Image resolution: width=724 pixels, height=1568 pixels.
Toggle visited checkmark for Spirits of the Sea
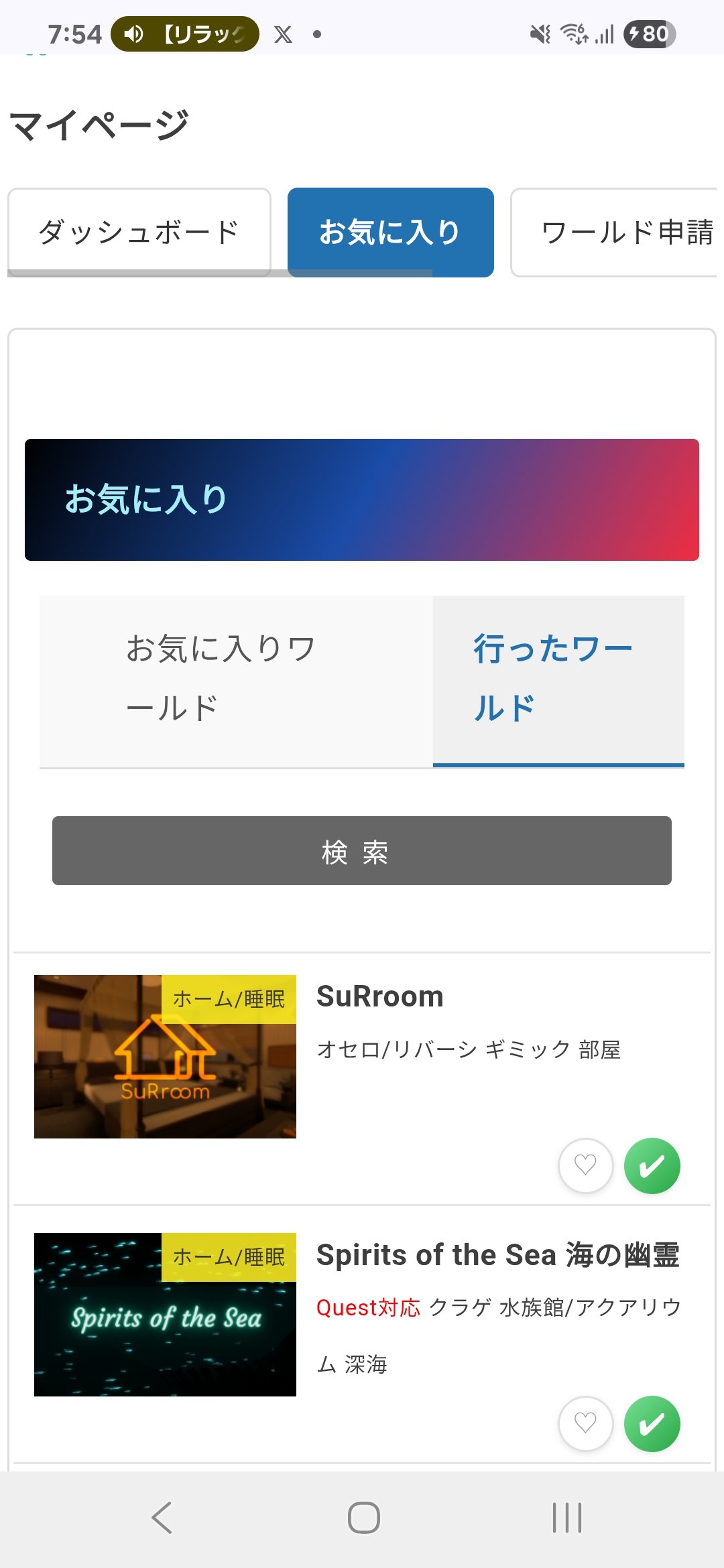coord(652,1424)
